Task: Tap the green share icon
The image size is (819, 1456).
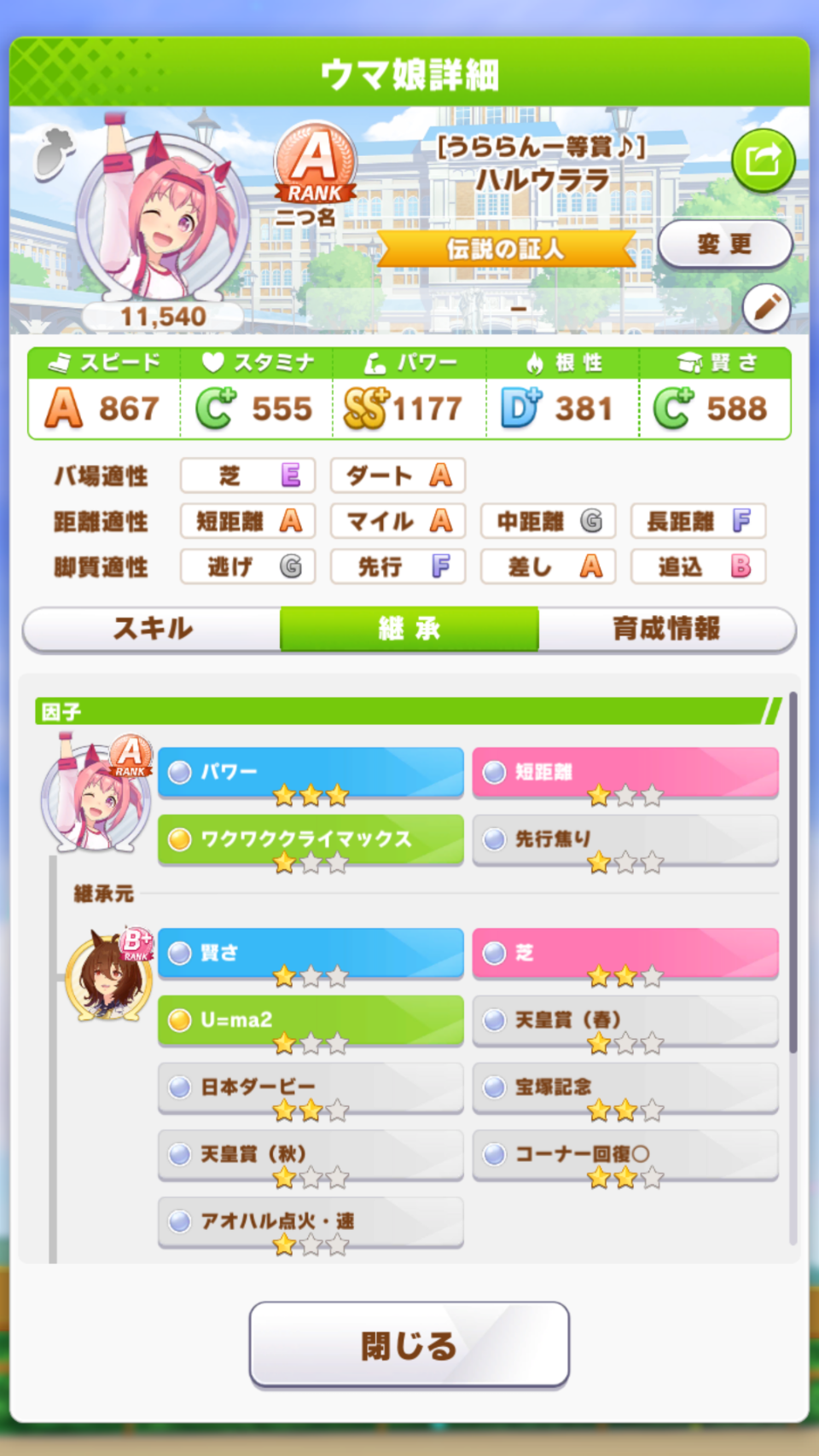Action: pyautogui.click(x=763, y=160)
